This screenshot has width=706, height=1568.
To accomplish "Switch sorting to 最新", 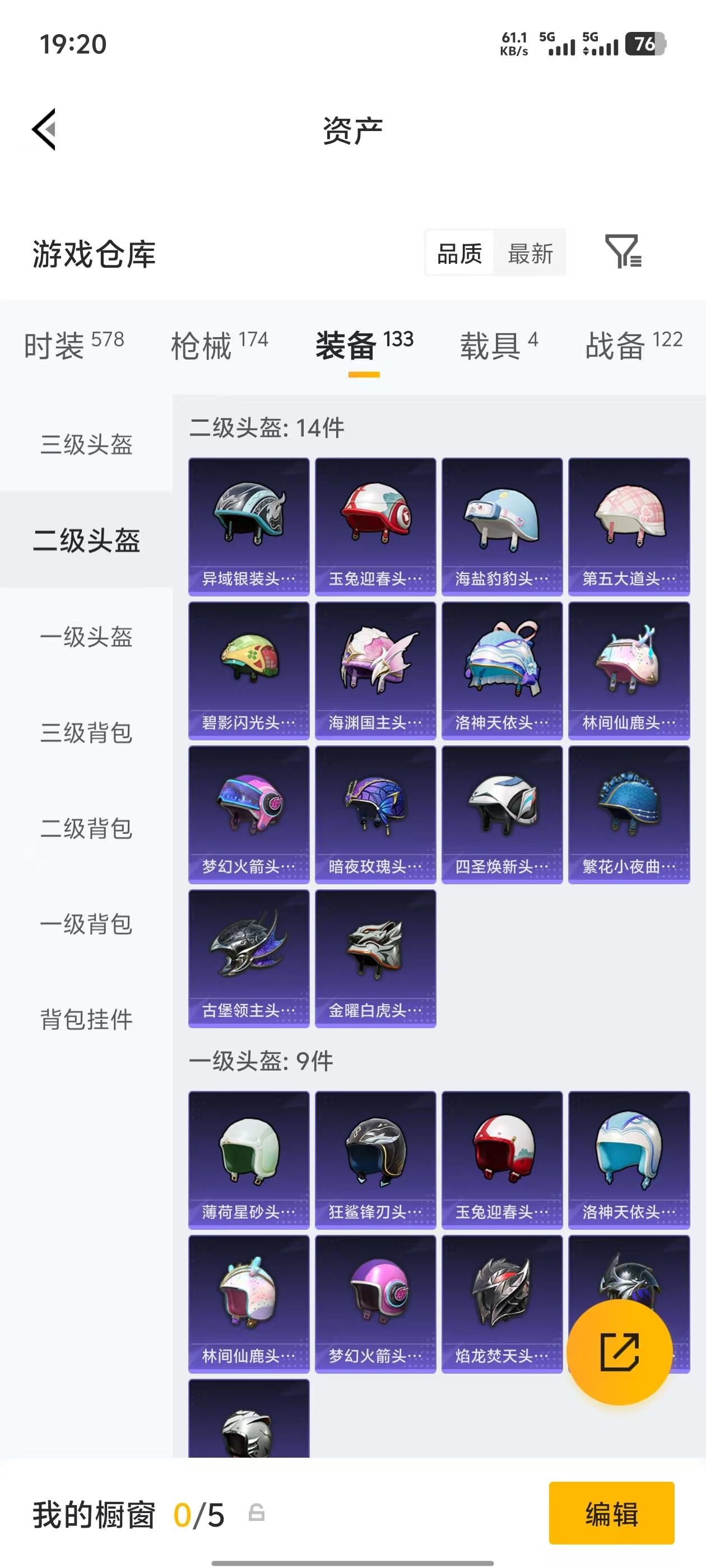I will click(x=530, y=253).
